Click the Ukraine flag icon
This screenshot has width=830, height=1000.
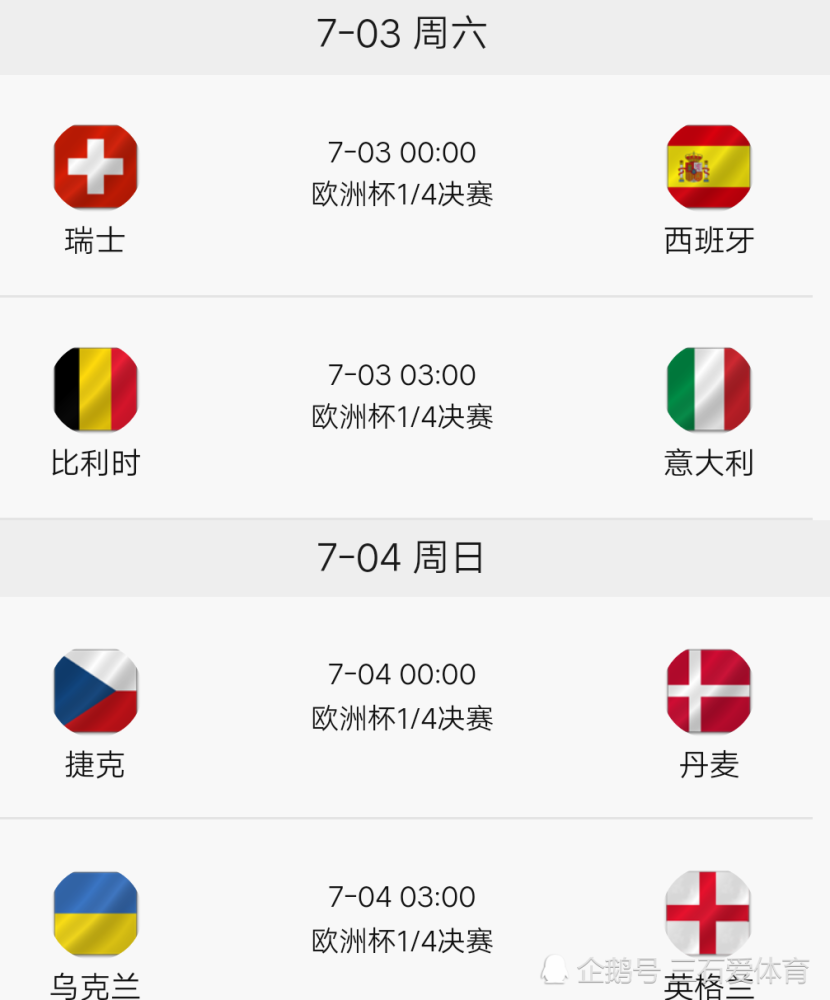(95, 912)
